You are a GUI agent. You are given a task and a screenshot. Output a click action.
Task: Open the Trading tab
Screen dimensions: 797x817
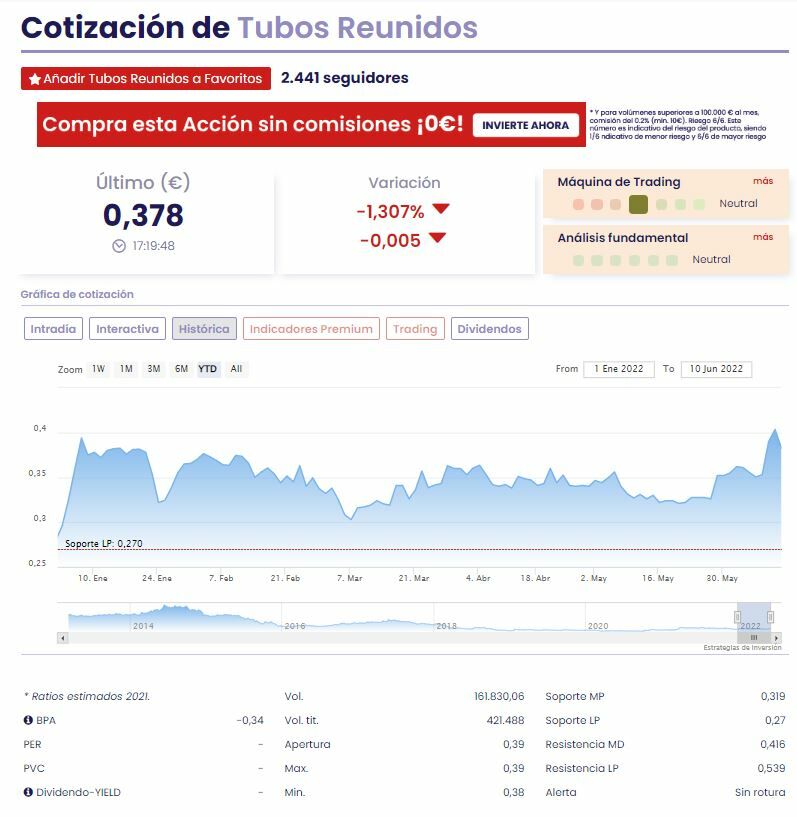pos(415,329)
